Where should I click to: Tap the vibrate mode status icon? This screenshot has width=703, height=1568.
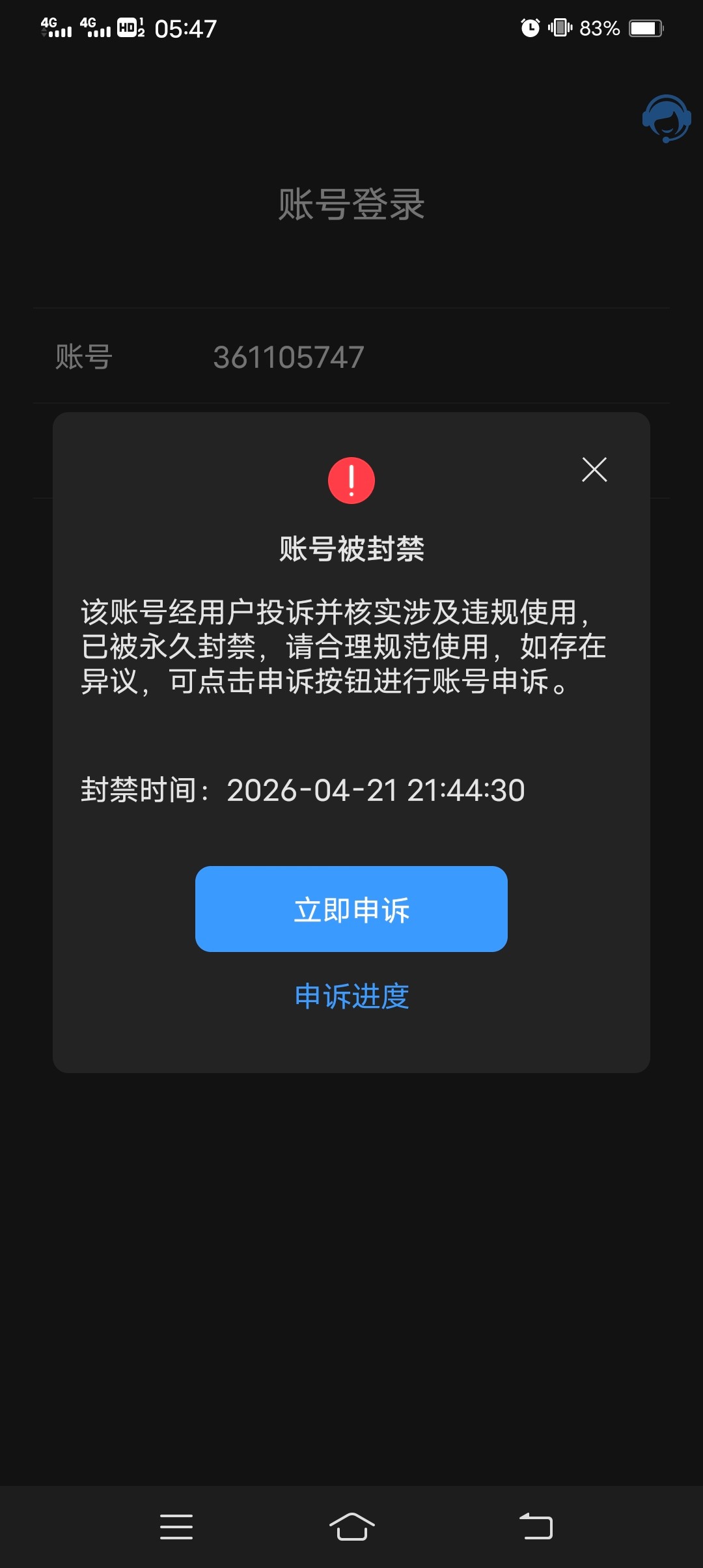[x=558, y=27]
